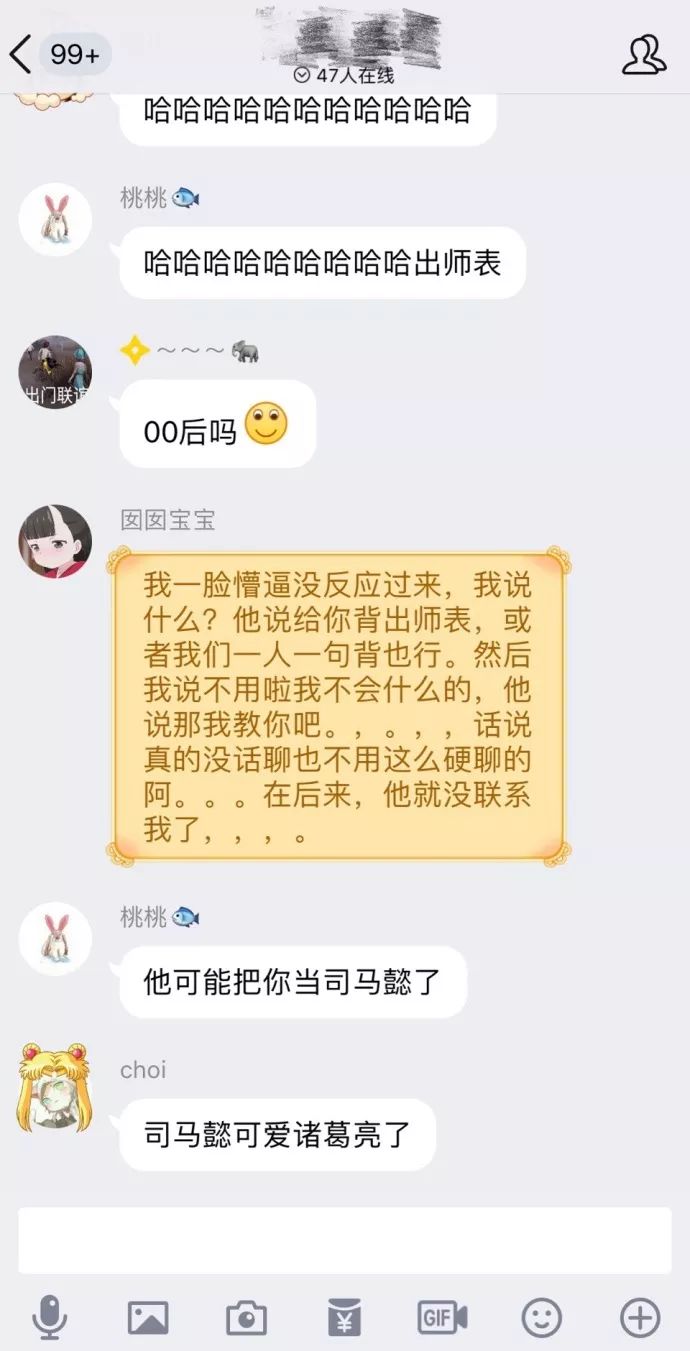
Task: Open 囡囡宝宝's profile avatar
Action: pos(55,540)
